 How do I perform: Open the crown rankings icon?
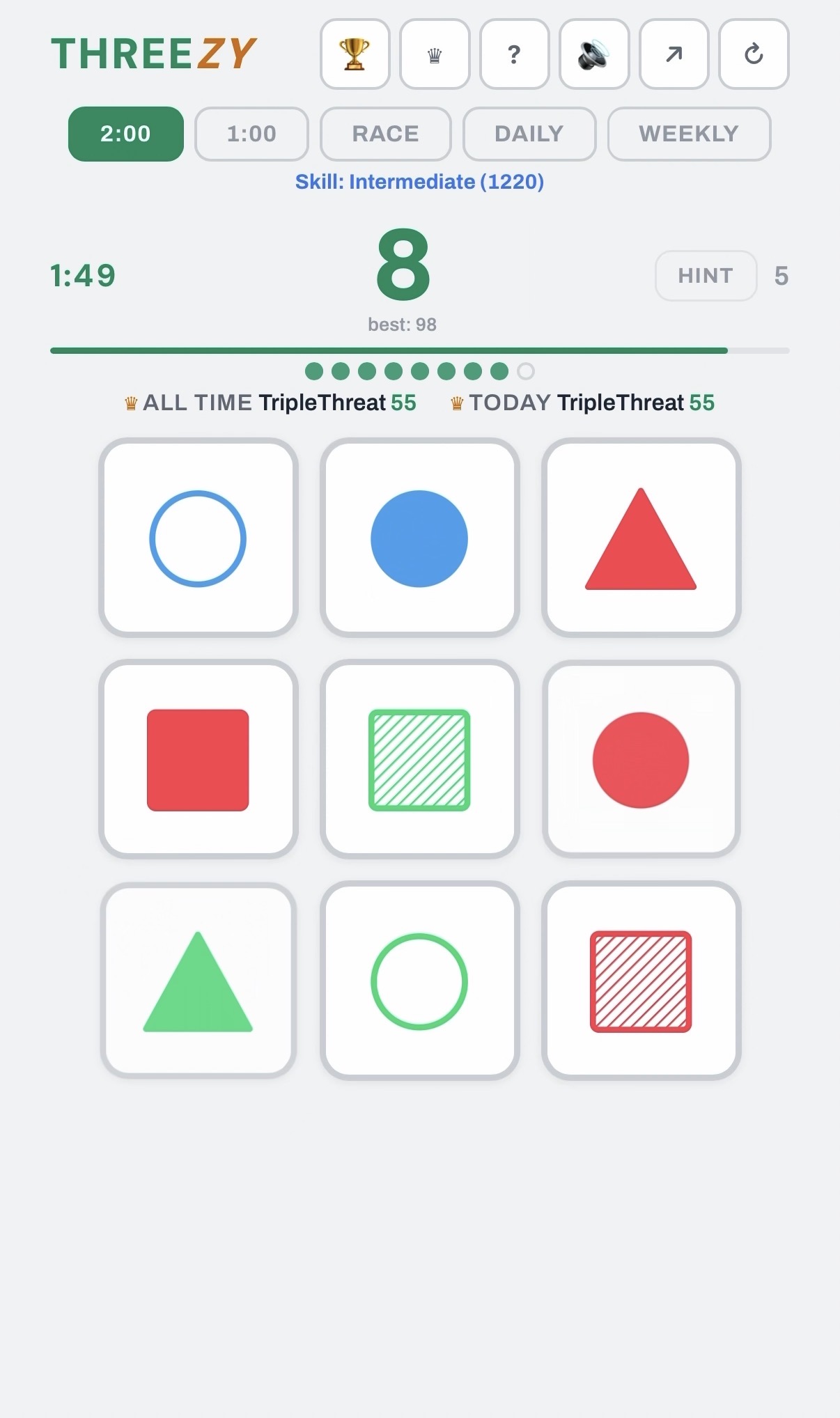point(435,54)
